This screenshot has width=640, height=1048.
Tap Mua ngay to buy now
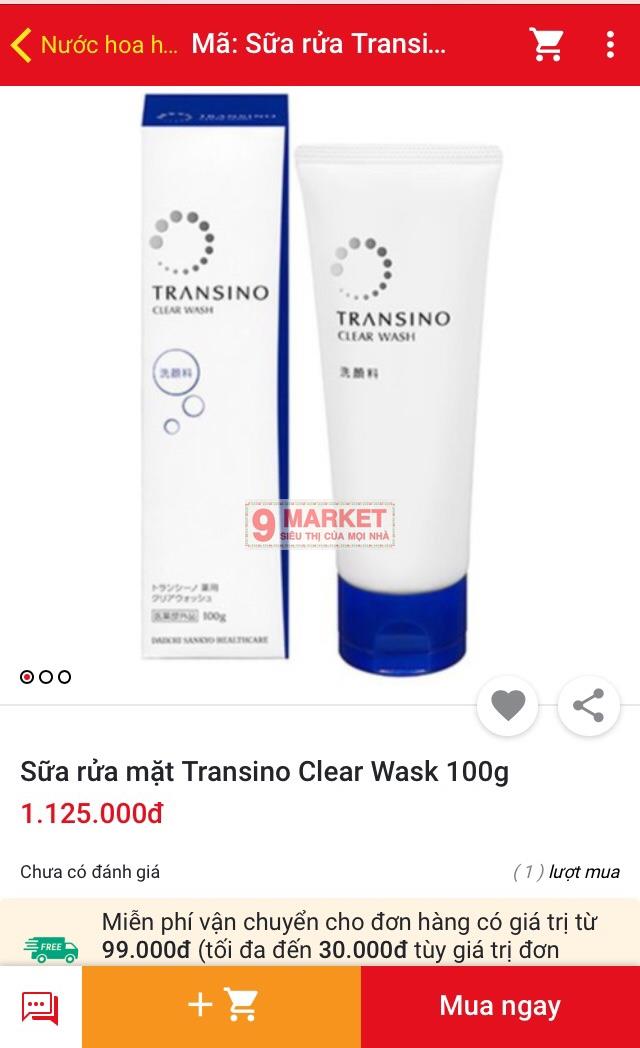click(x=500, y=1006)
